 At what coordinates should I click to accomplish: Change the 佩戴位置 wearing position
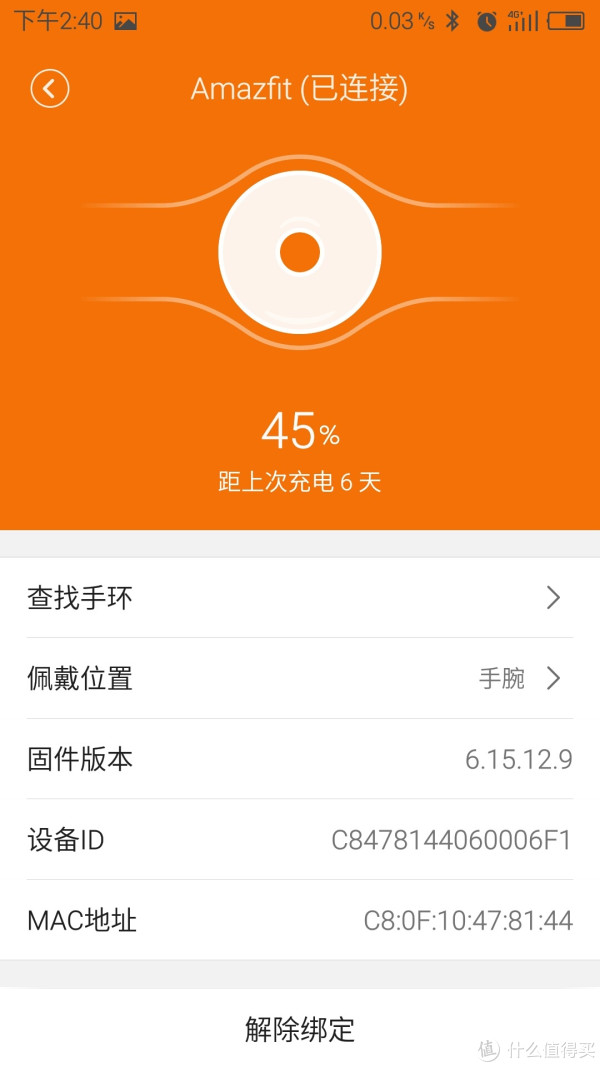300,679
